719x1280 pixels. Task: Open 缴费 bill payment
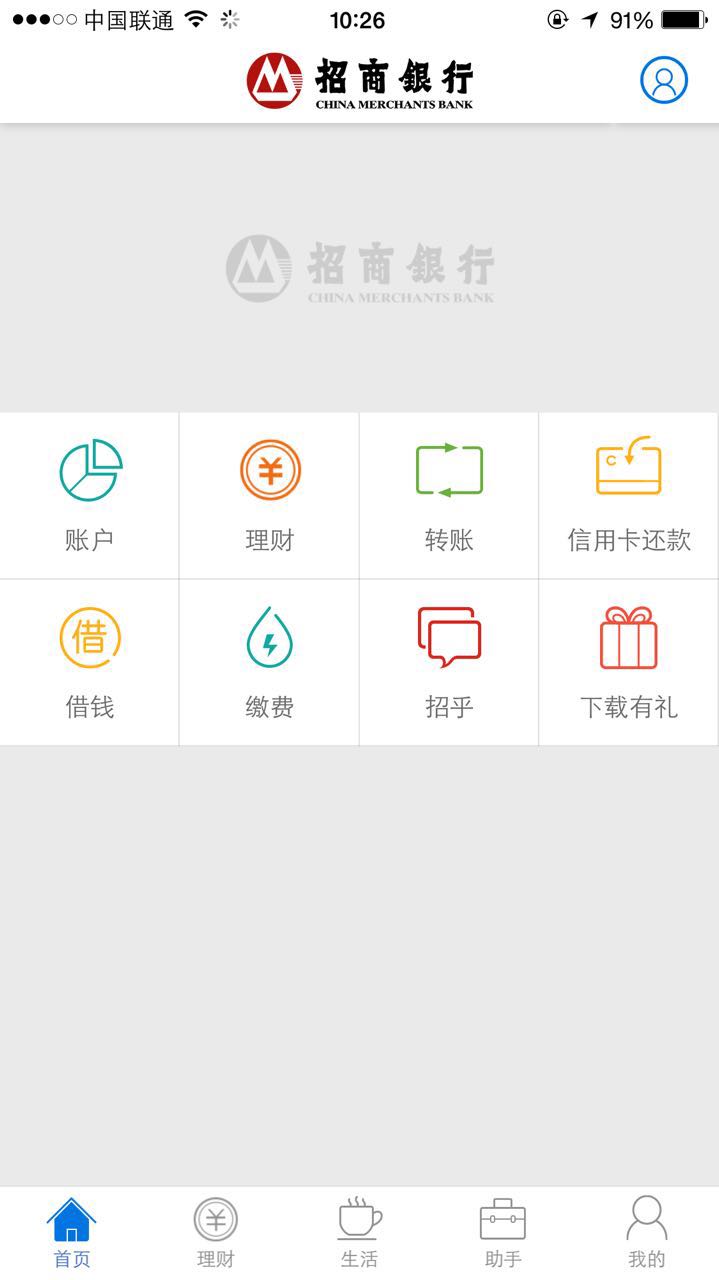pos(269,662)
